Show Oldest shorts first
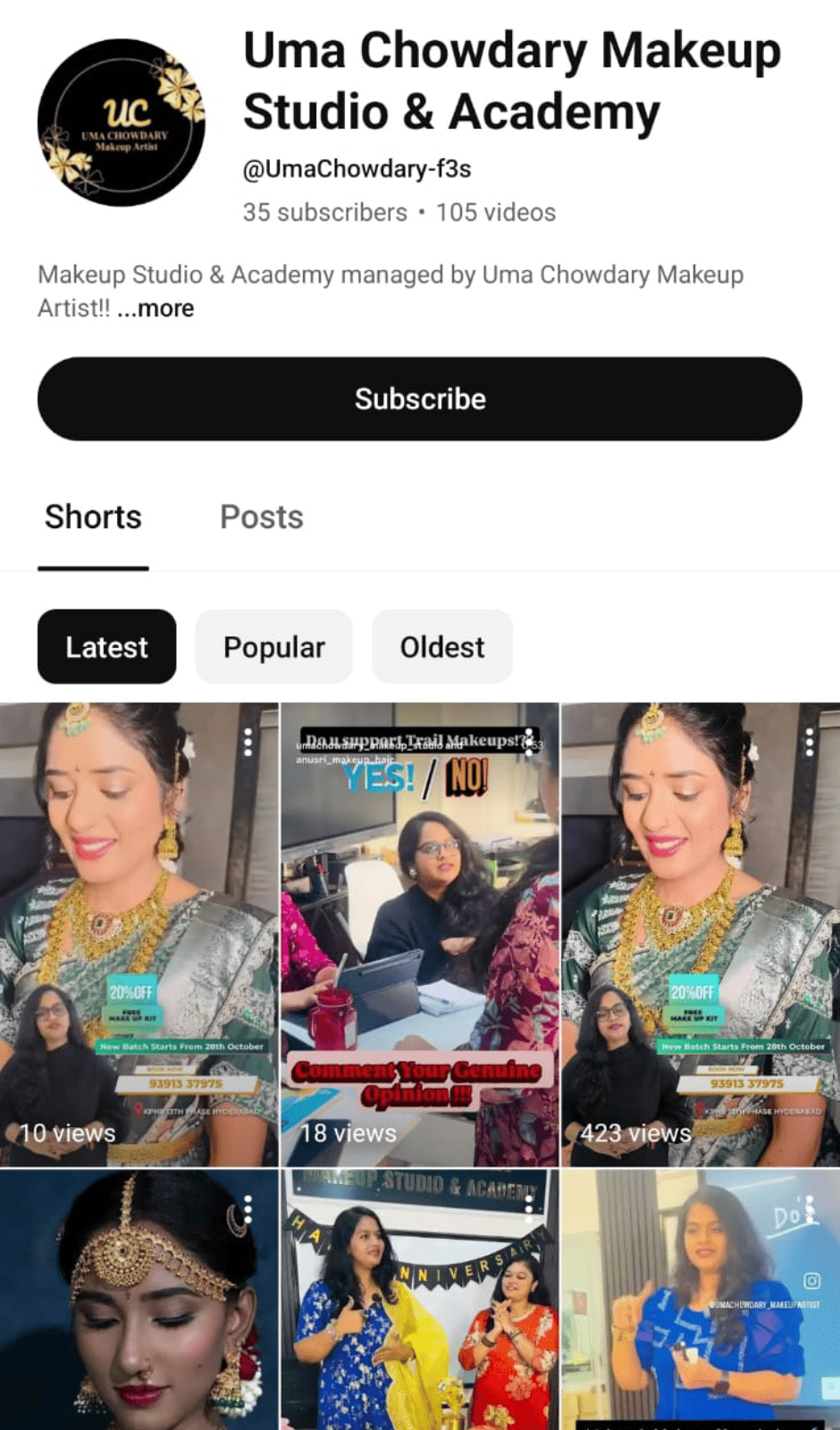 tap(441, 647)
